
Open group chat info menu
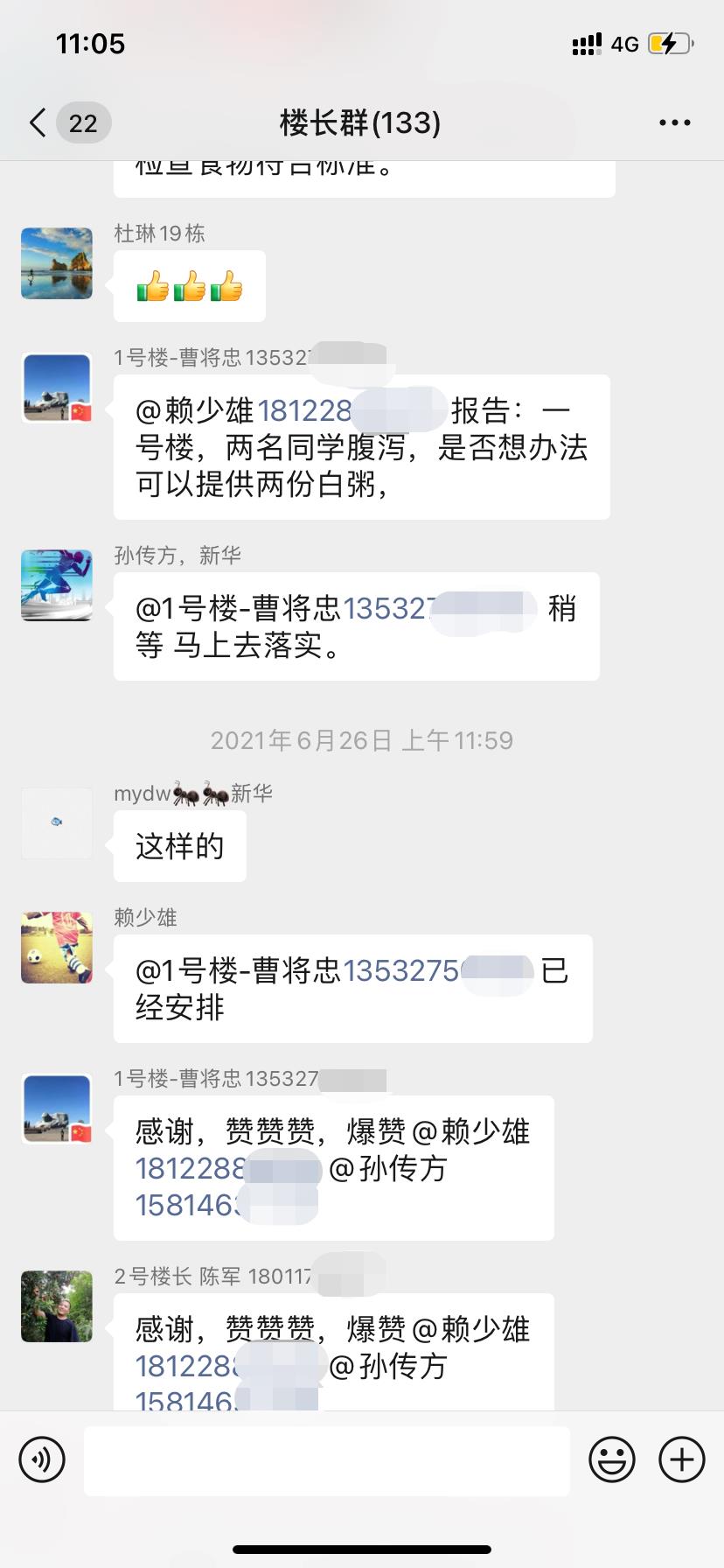674,123
